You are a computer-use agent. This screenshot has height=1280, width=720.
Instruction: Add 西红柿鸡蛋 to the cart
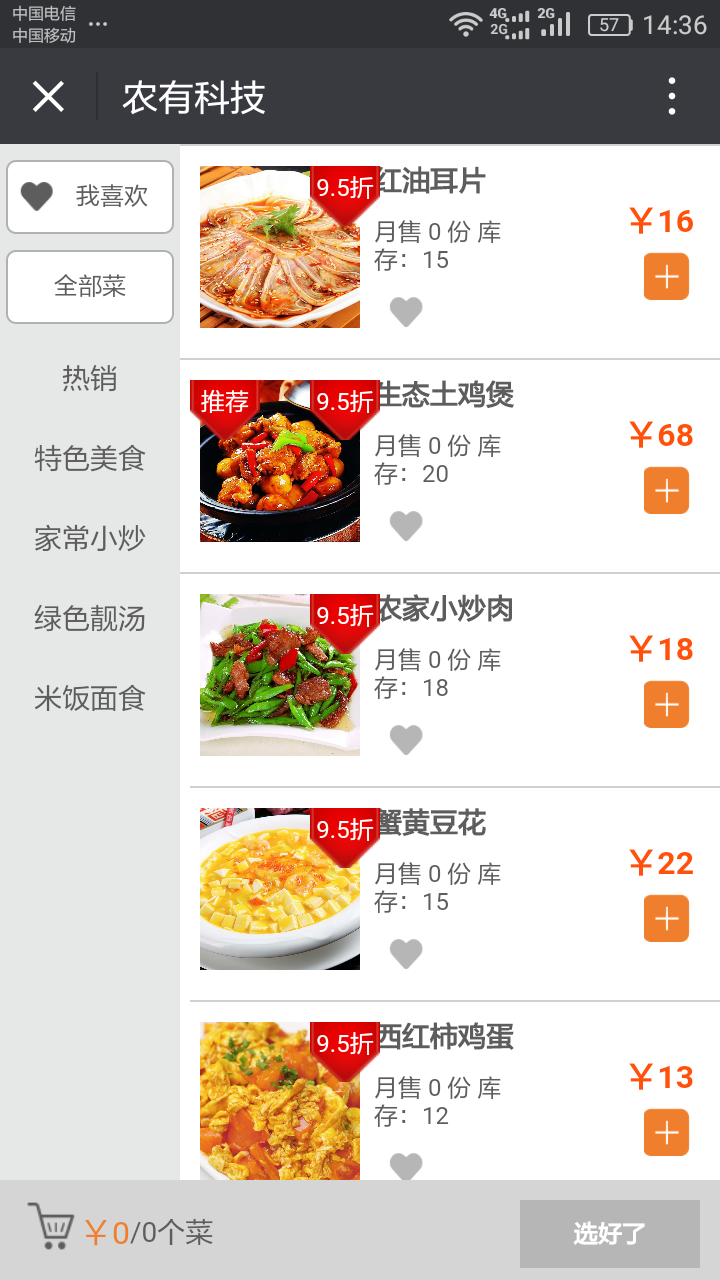666,1133
